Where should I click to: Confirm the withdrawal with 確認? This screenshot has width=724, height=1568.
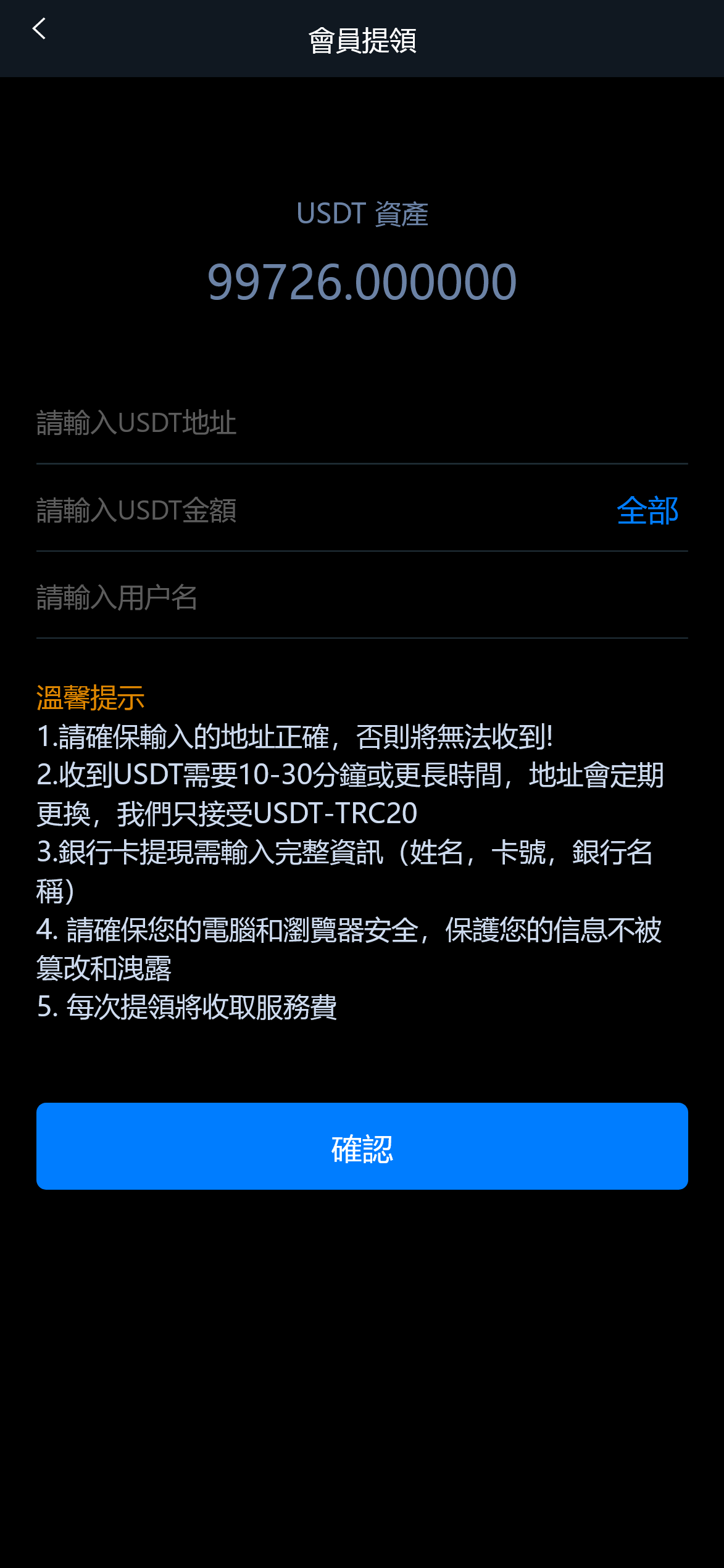pos(362,1147)
